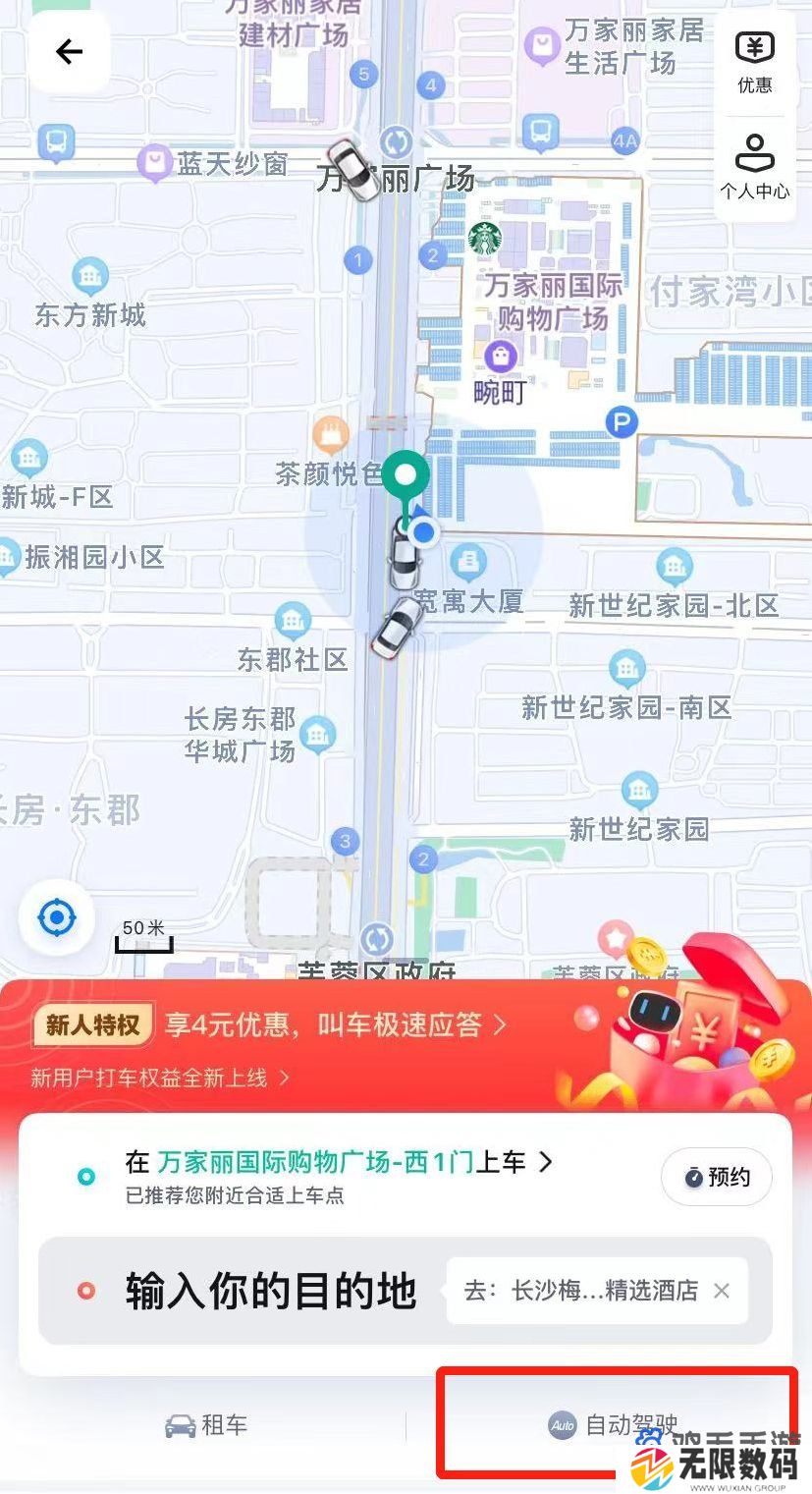The height and width of the screenshot is (1494, 812).
Task: Select the metro station icon near 万家丽广场
Action: point(395,141)
